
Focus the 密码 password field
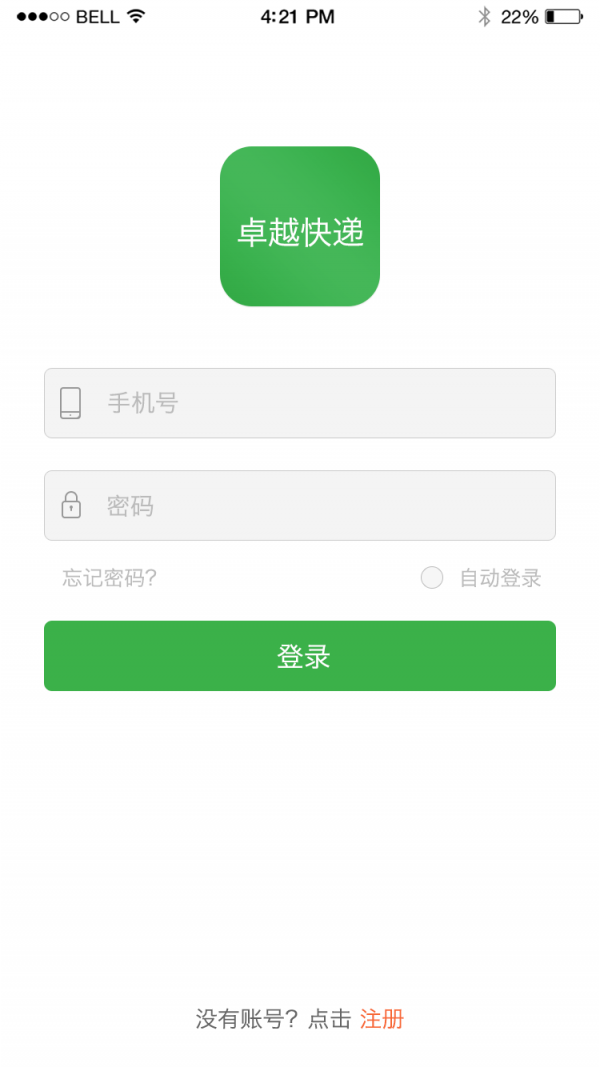[300, 505]
